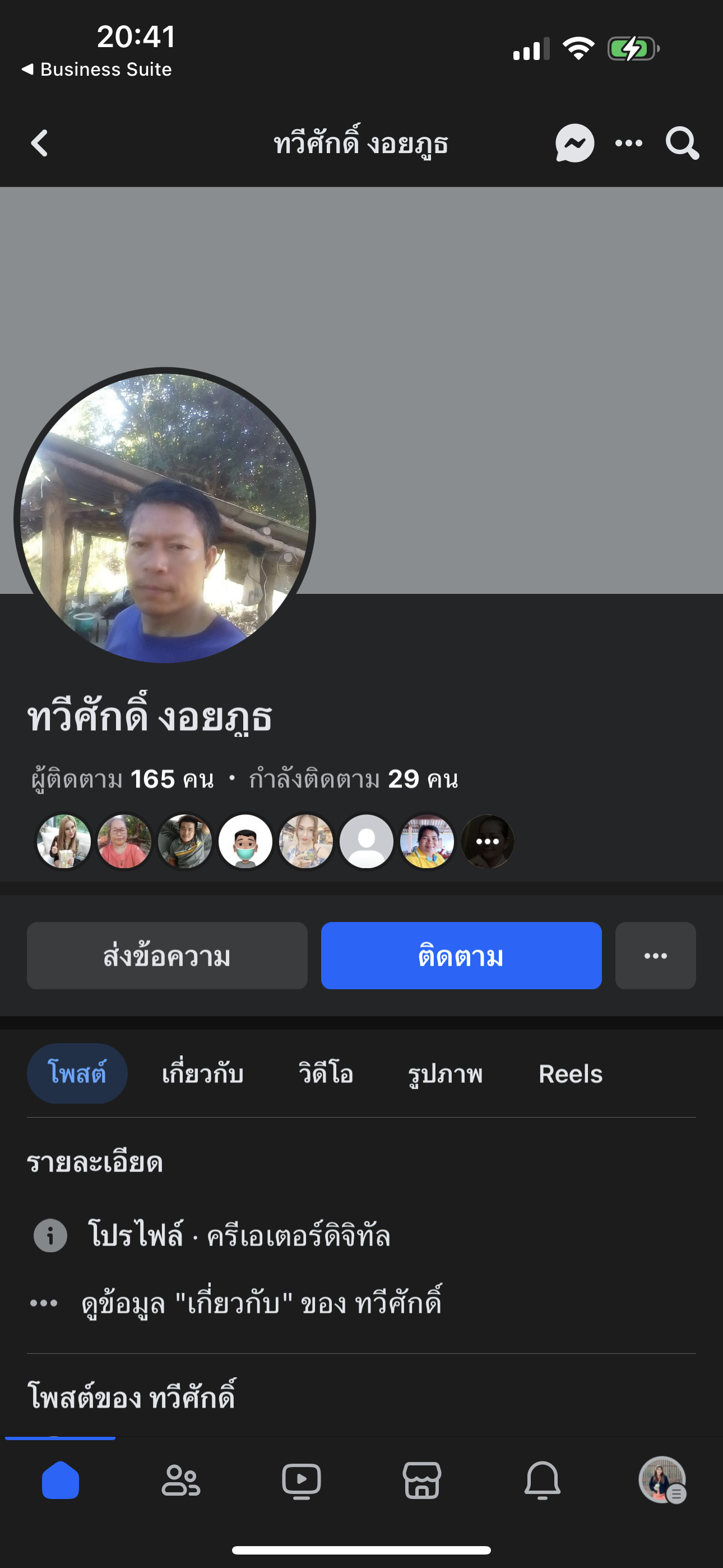
Task: Switch to the วิดีโอ tab
Action: [326, 1074]
